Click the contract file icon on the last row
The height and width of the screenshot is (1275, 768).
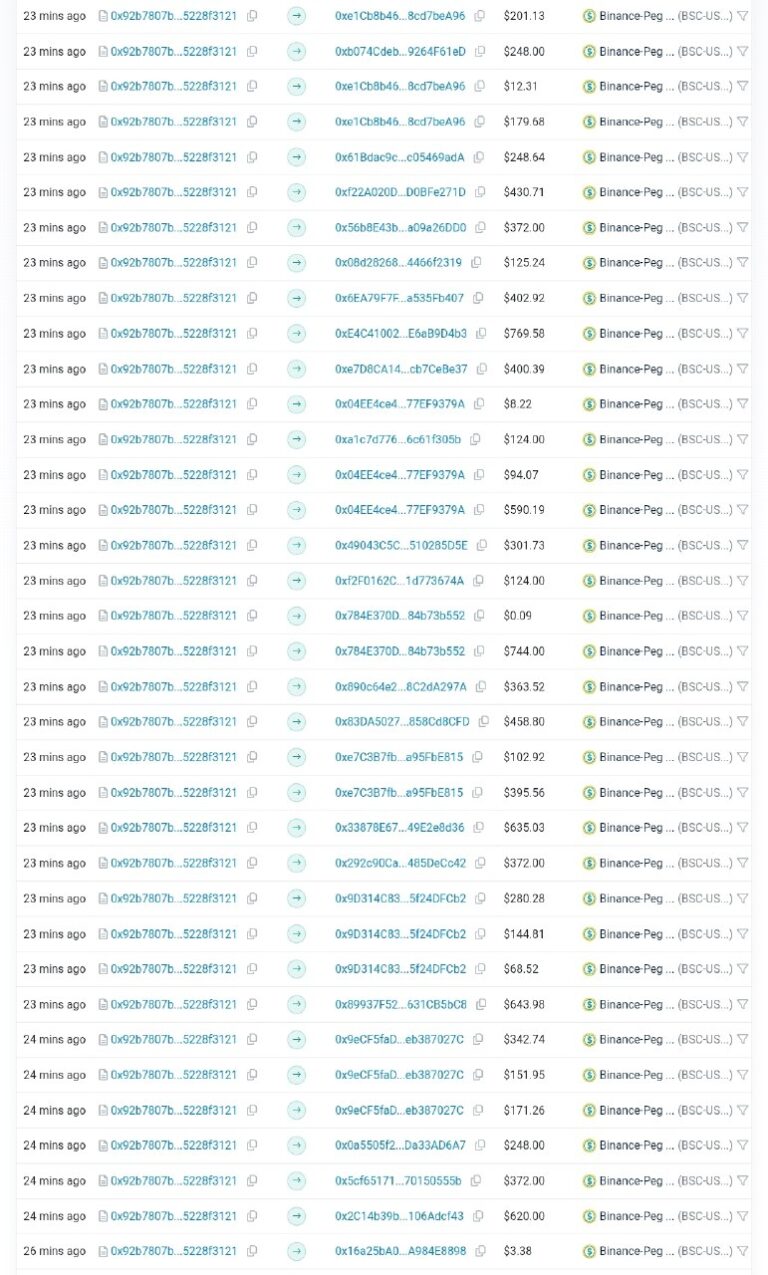tap(103, 1250)
